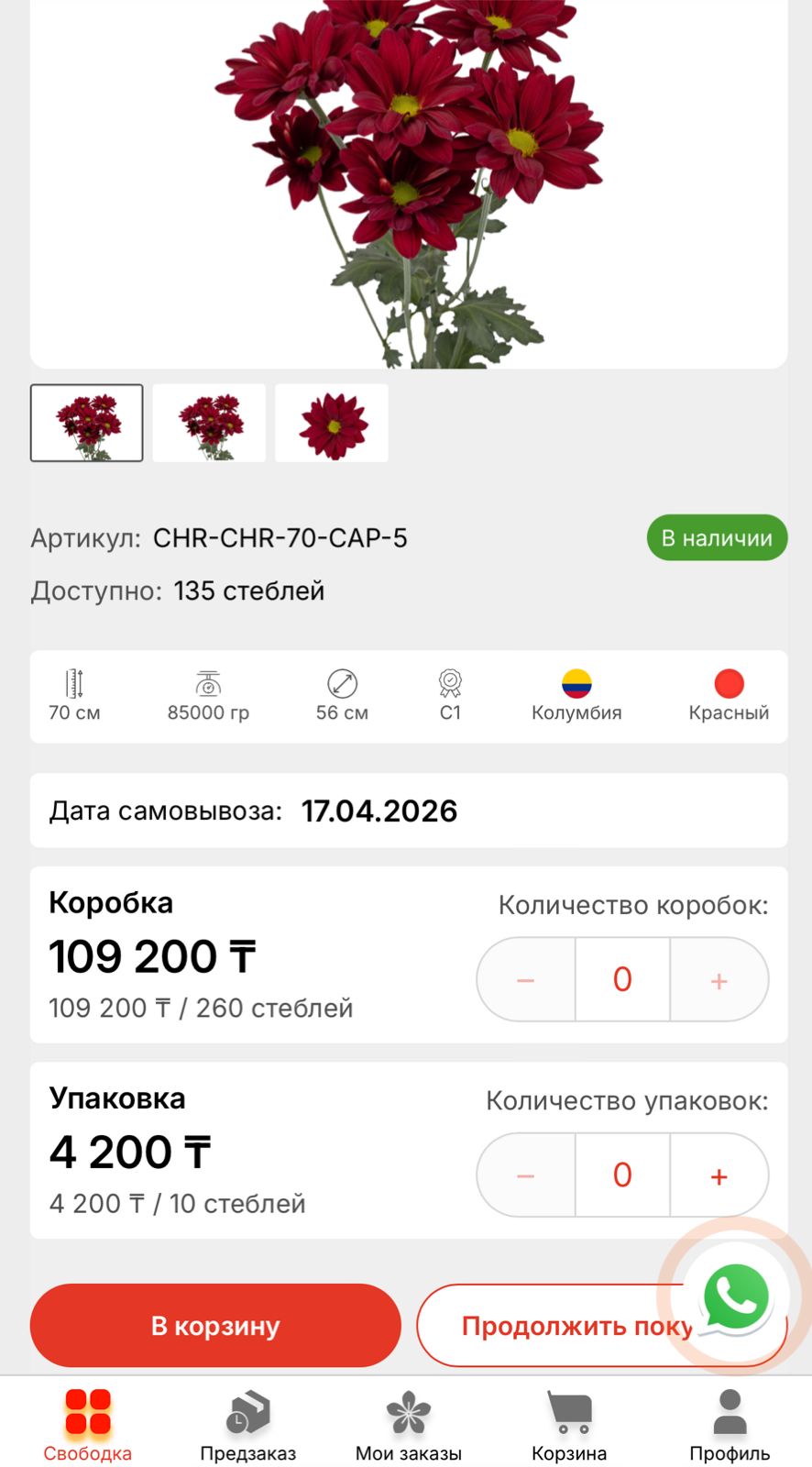Screen dimensions: 812x1467
Task: Increase Количество коробок with plus button
Action: 719,979
